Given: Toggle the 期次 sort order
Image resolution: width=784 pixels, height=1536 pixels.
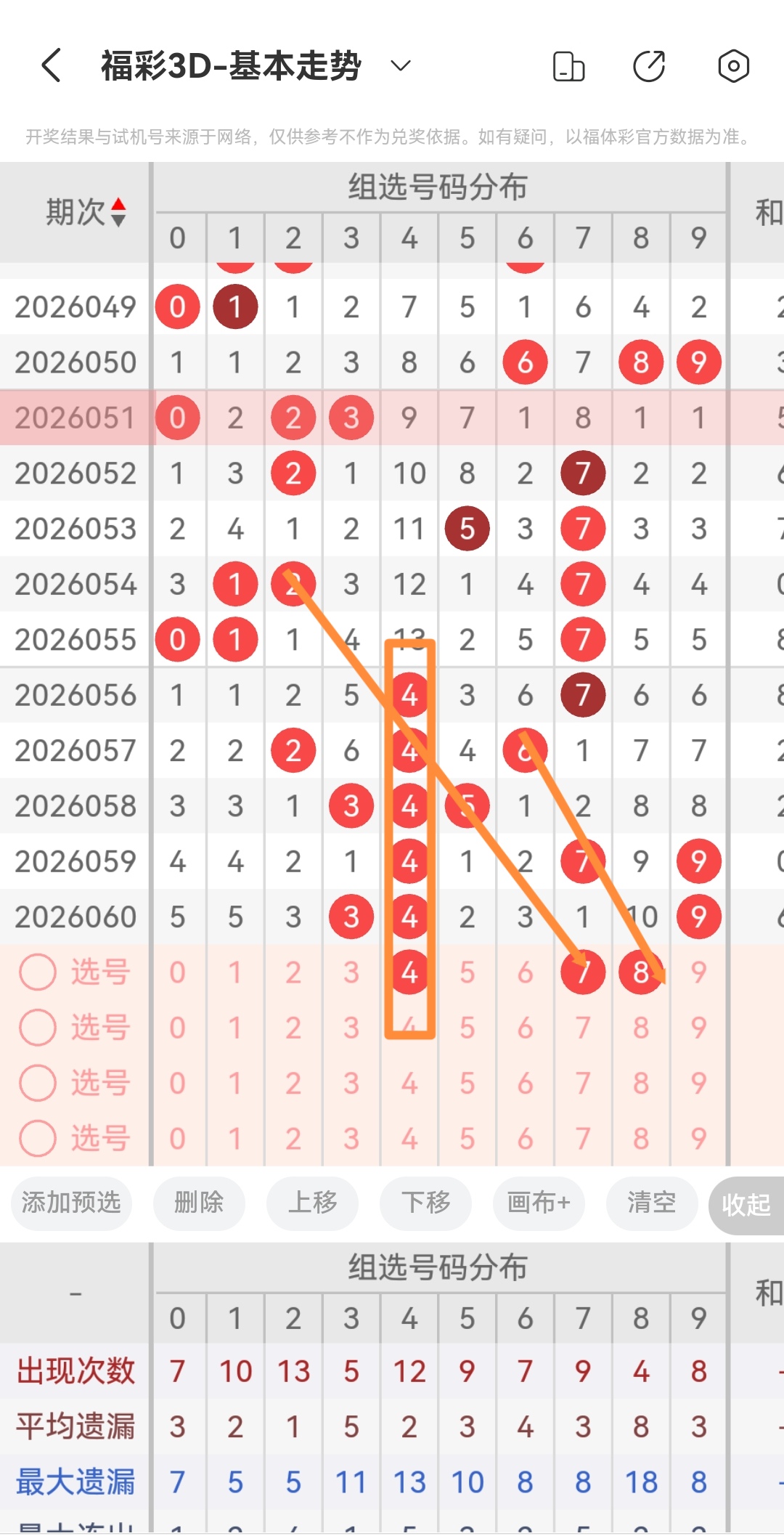Looking at the screenshot, I should pos(118,212).
